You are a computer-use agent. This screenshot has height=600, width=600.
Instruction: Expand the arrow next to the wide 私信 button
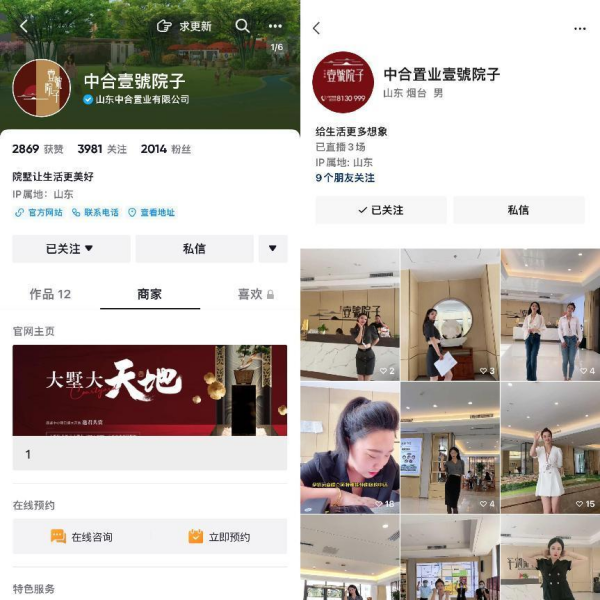pyautogui.click(x=273, y=248)
